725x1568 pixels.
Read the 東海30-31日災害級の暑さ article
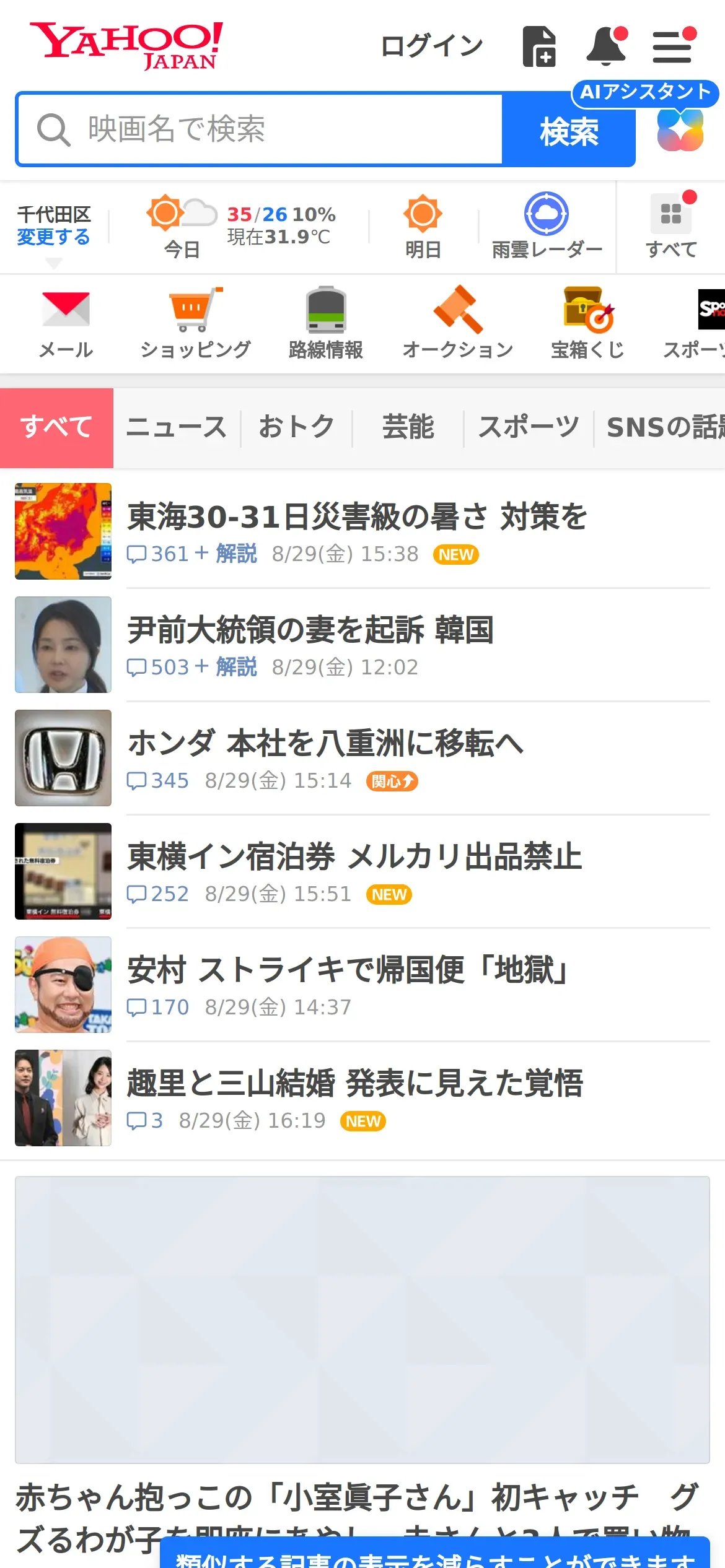click(x=357, y=516)
